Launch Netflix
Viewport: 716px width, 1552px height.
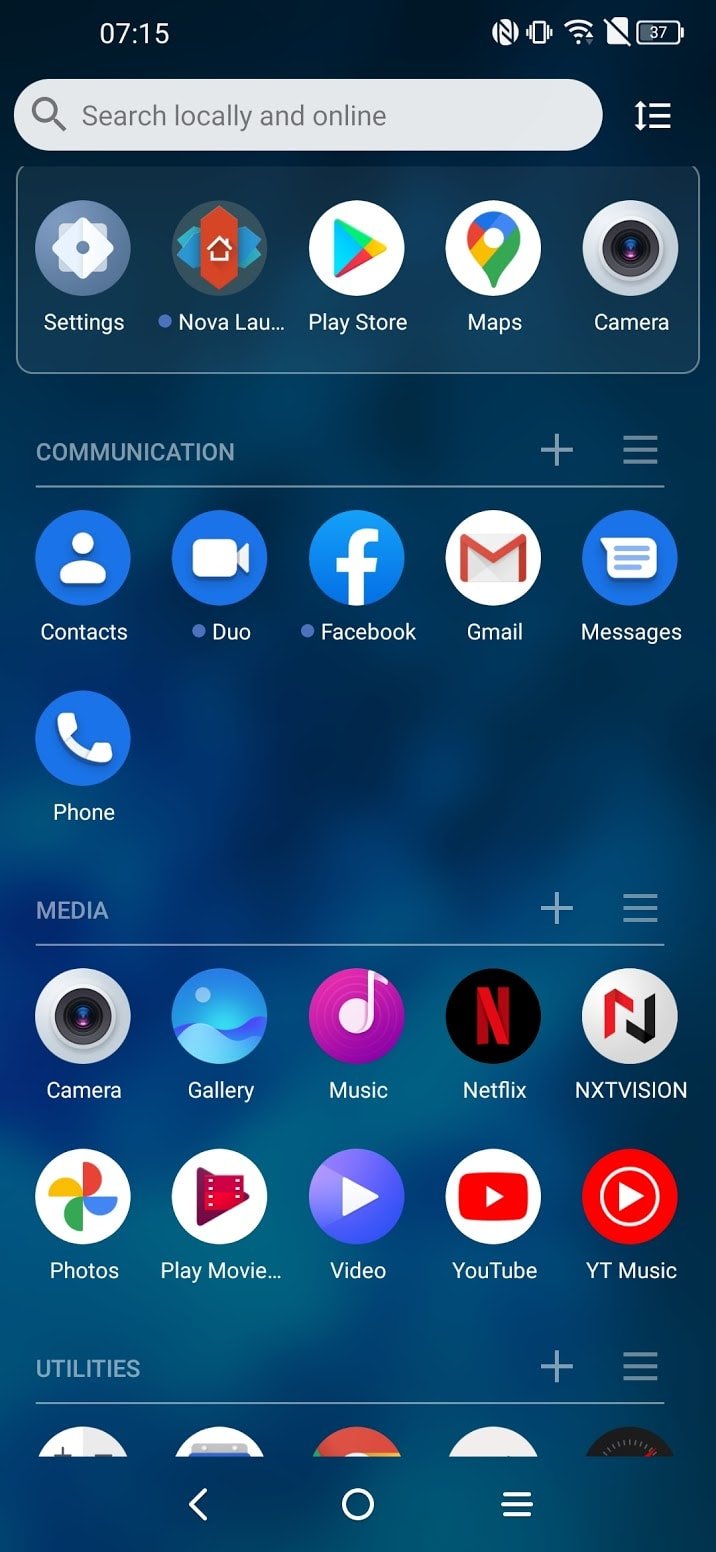coord(494,1016)
